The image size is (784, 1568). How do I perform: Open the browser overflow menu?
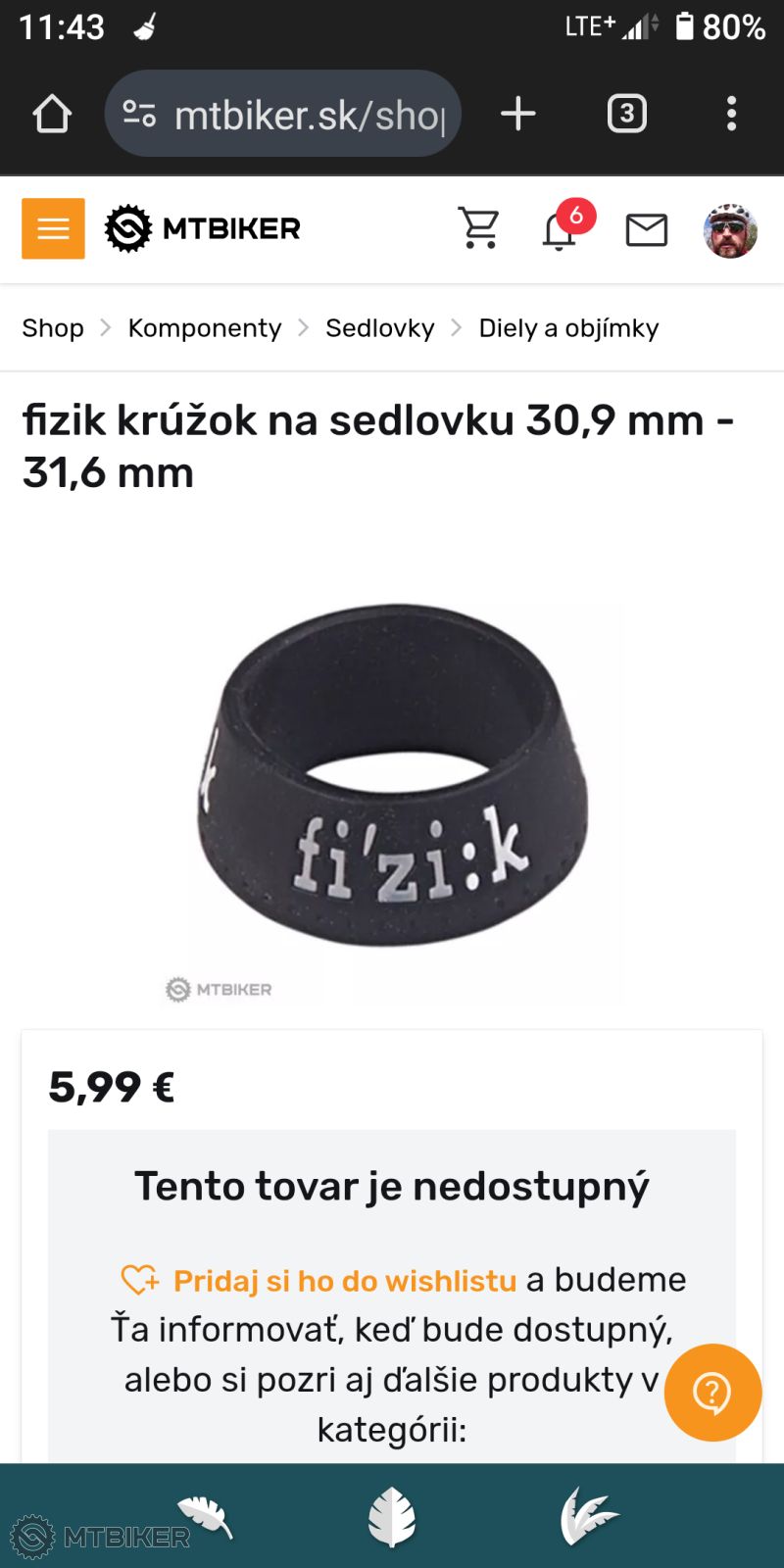tap(731, 114)
